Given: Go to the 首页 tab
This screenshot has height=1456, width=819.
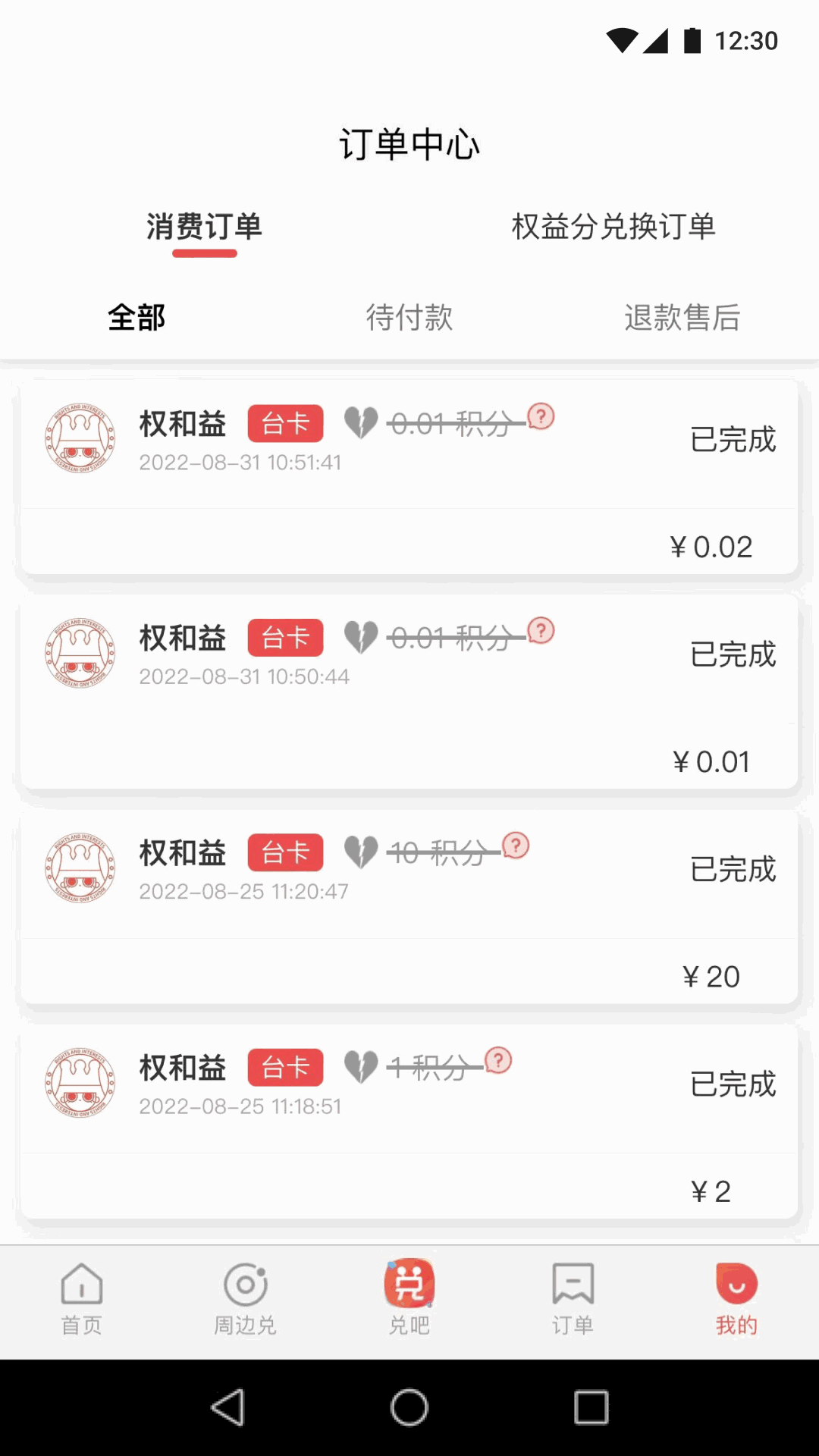Looking at the screenshot, I should click(x=82, y=1299).
